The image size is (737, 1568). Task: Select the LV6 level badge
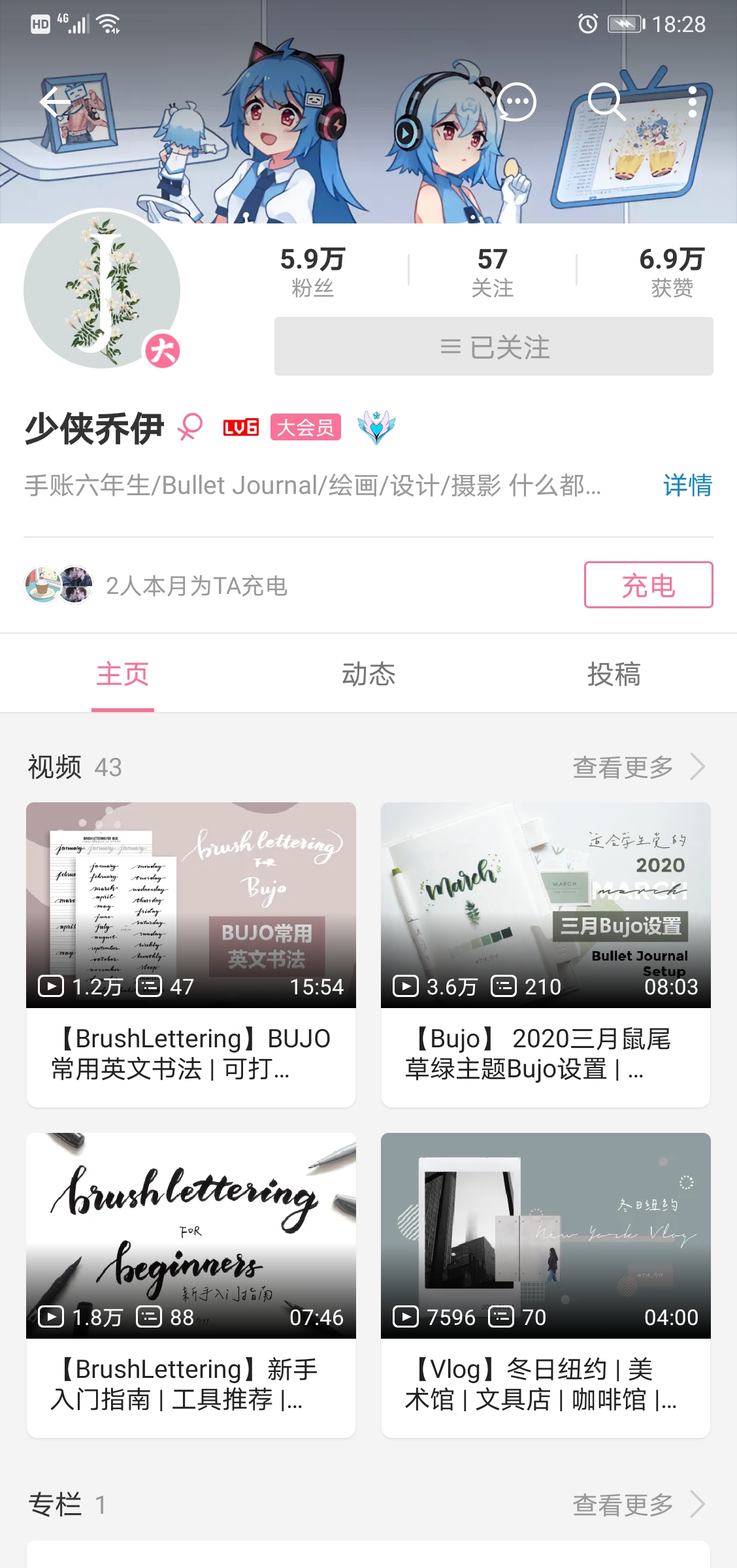(241, 428)
